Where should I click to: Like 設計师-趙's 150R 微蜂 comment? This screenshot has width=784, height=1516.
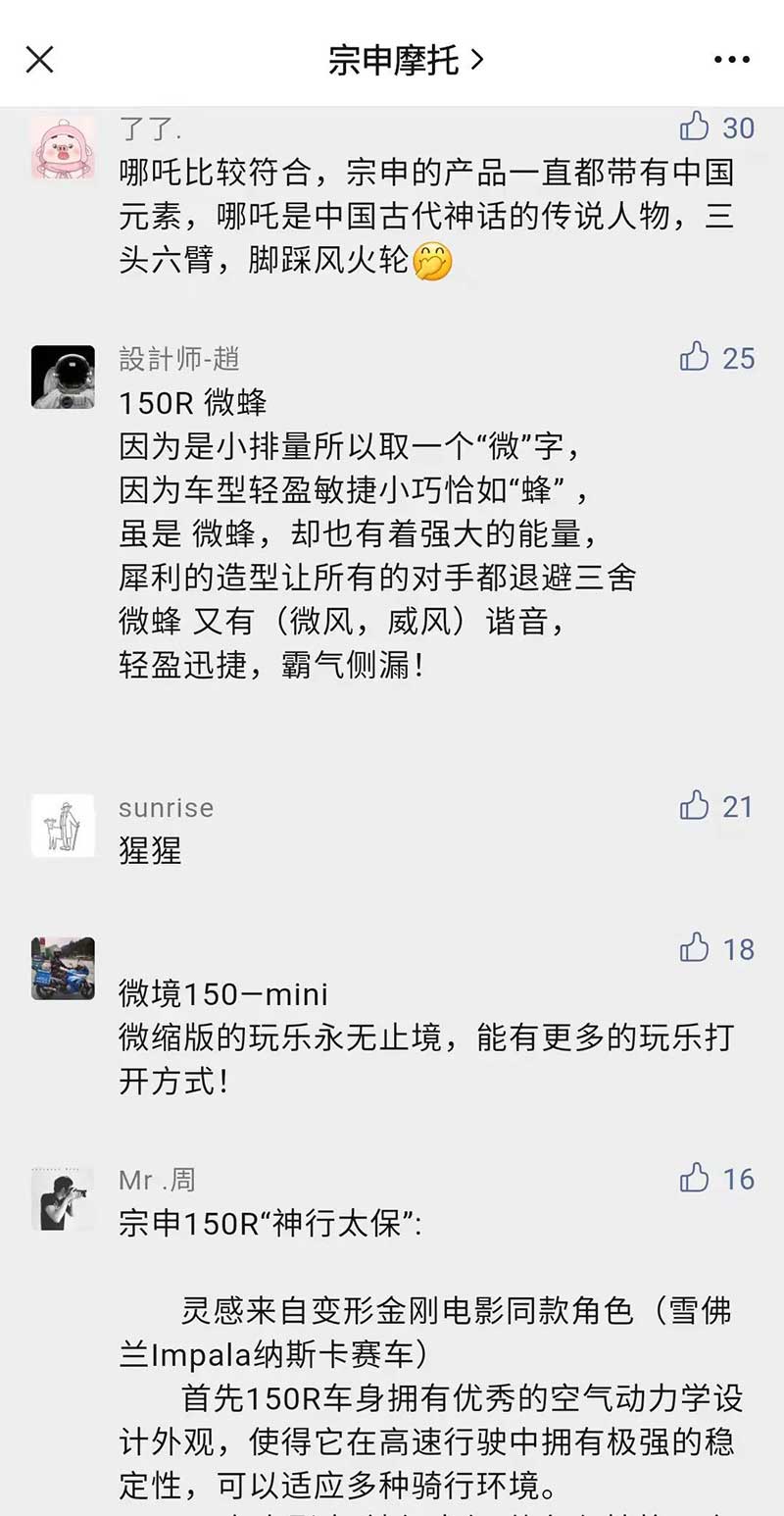click(x=717, y=357)
